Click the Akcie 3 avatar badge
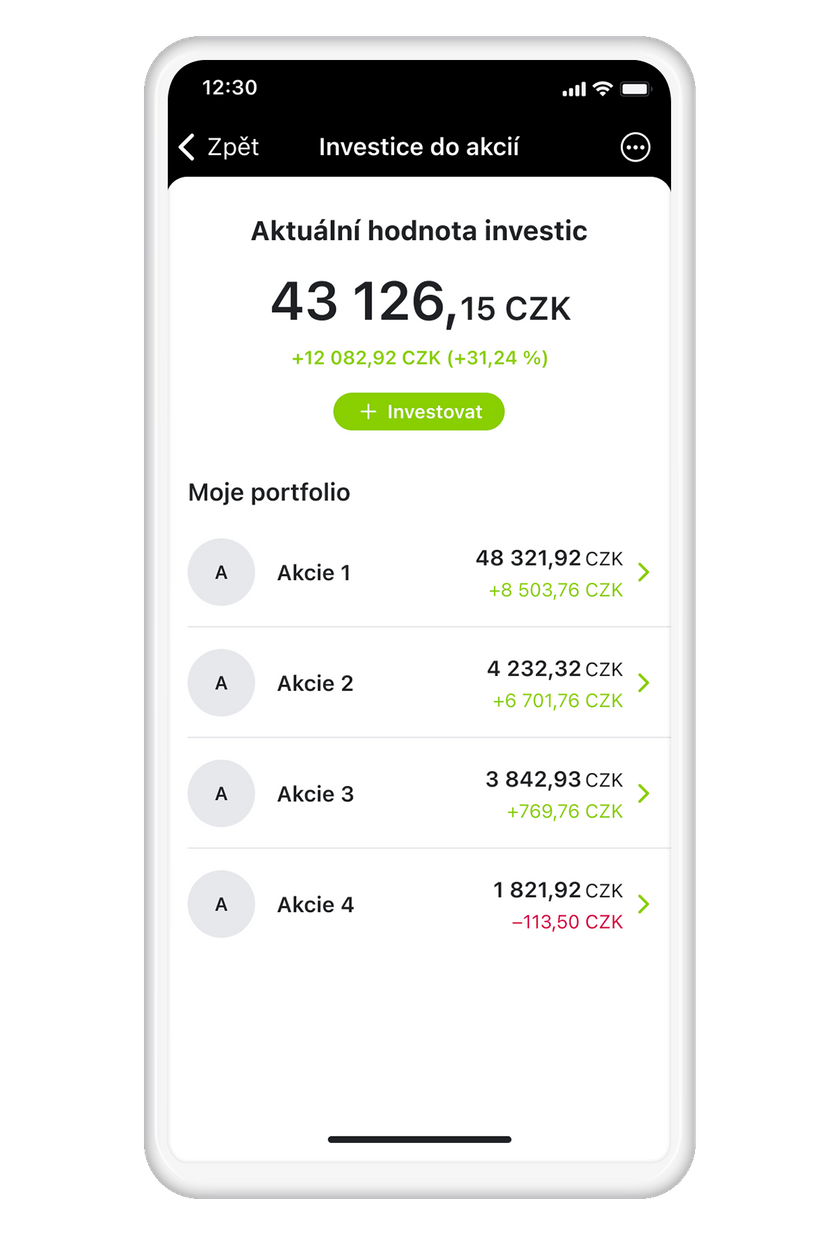This screenshot has height=1236, width=840. click(221, 793)
